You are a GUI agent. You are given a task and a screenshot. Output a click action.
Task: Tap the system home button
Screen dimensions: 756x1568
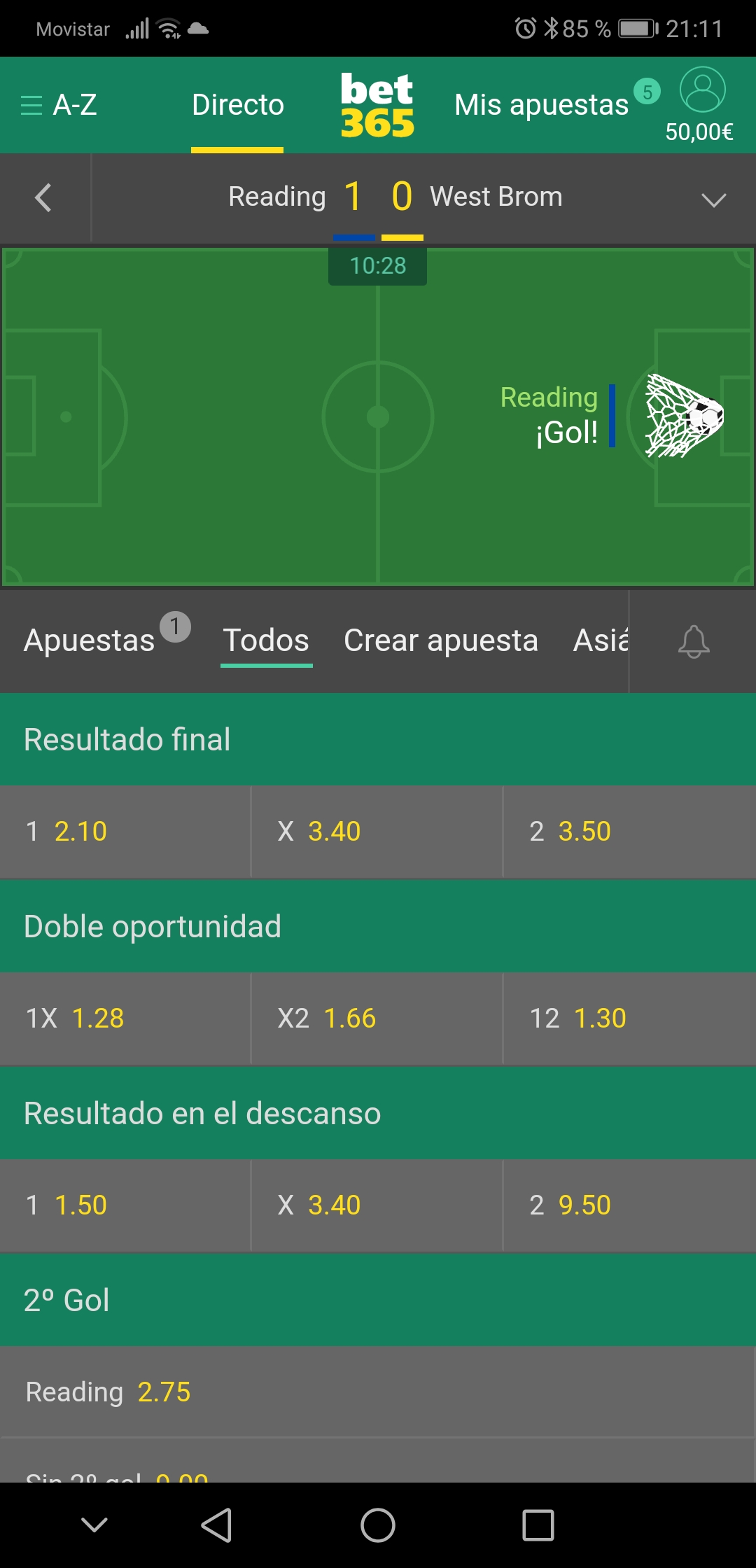378,1525
